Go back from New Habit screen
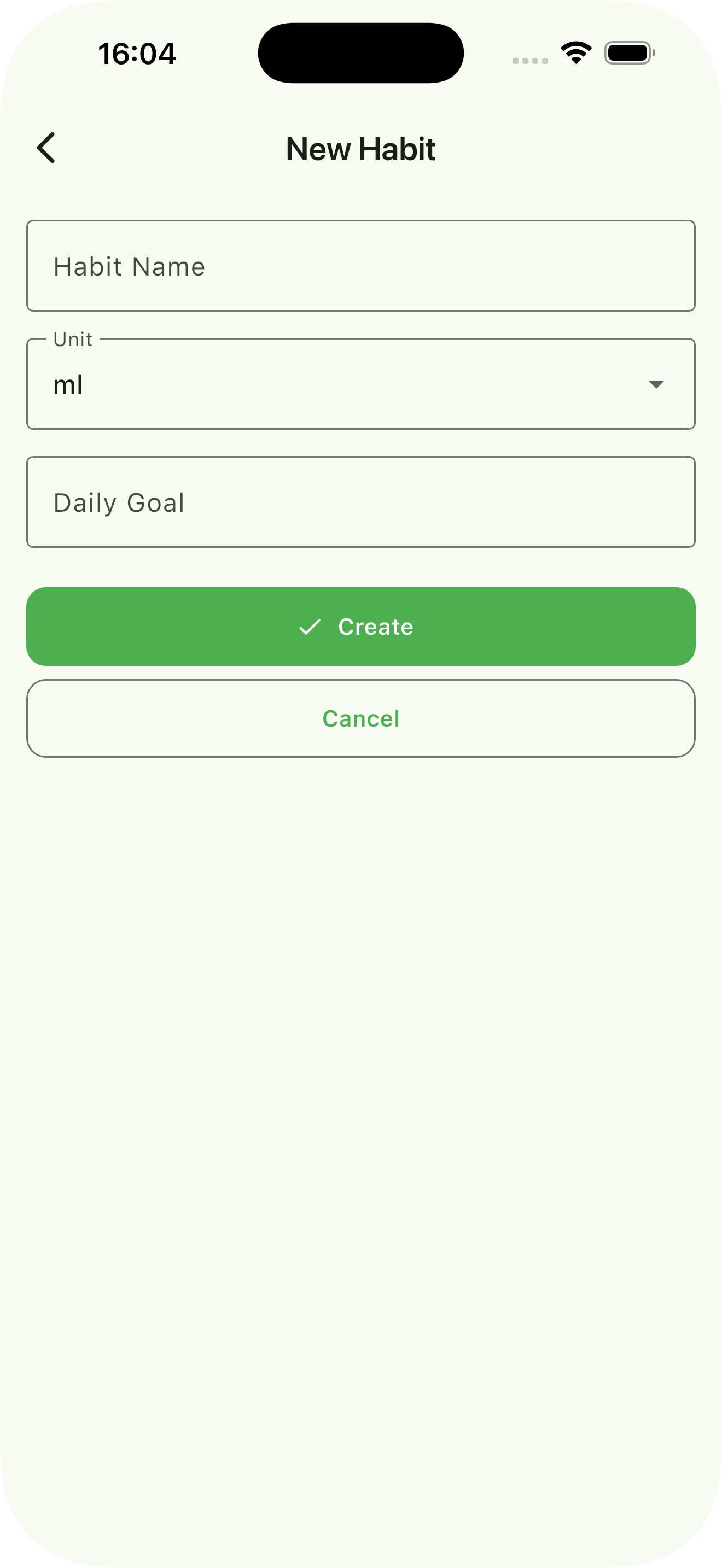Screen dimensions: 722x1568 click(46, 148)
